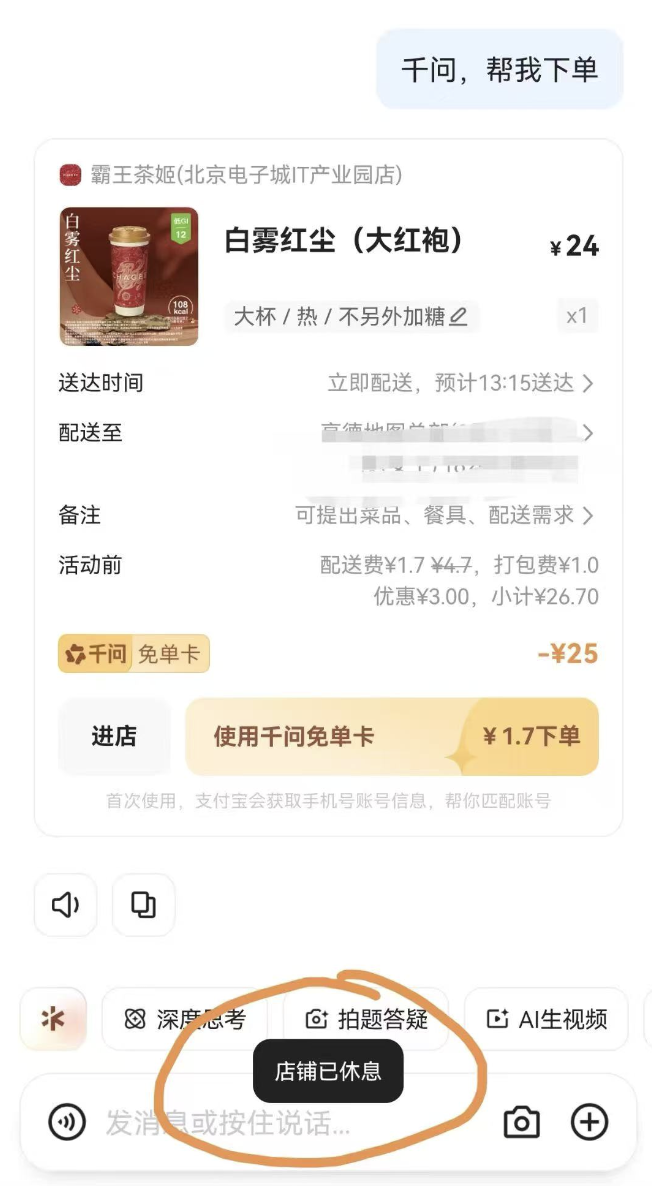Play the reply aloud with speaker icon
This screenshot has width=652, height=1186.
point(66,905)
